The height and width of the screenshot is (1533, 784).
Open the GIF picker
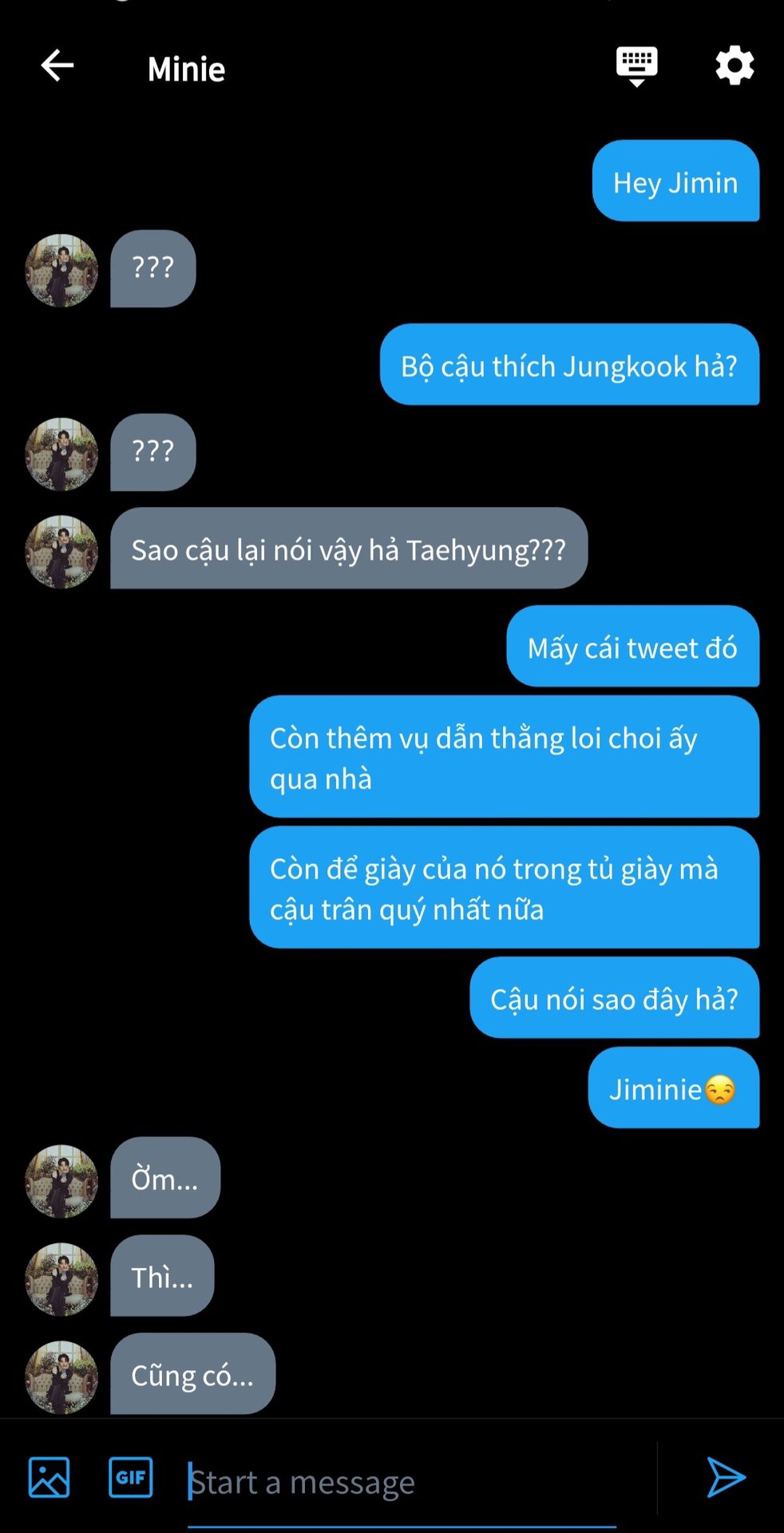click(x=130, y=1476)
